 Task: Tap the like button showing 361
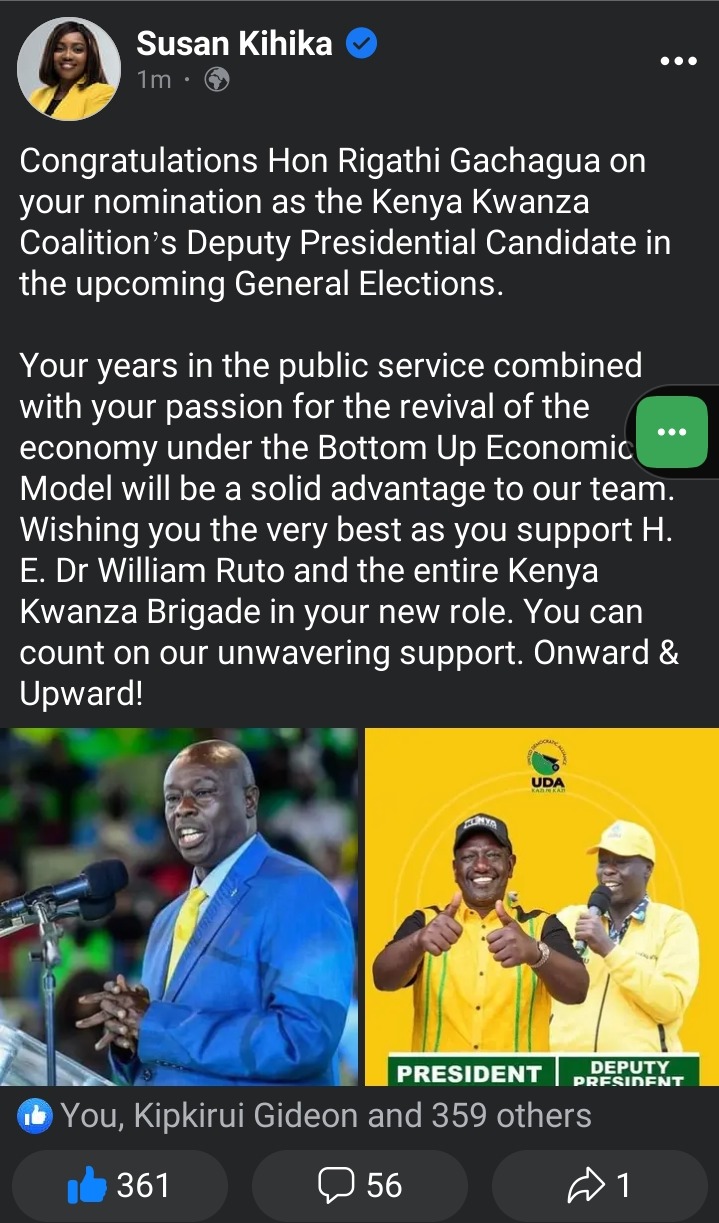point(119,1186)
